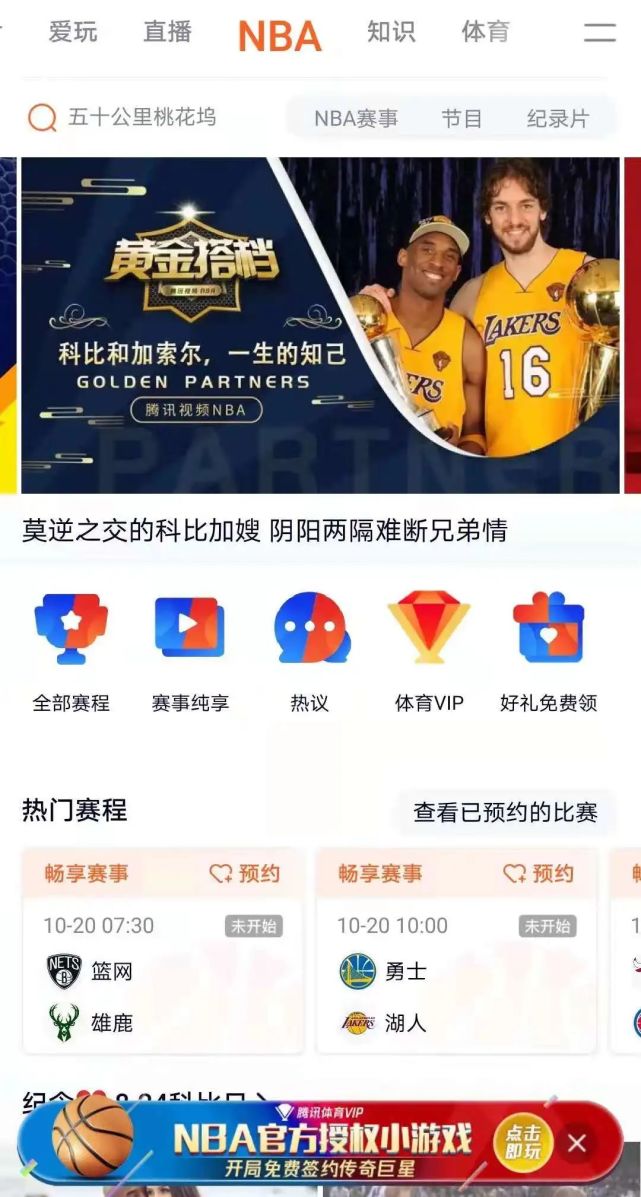Reserve the 篮网 vs 雄鹿 game

(x=245, y=874)
